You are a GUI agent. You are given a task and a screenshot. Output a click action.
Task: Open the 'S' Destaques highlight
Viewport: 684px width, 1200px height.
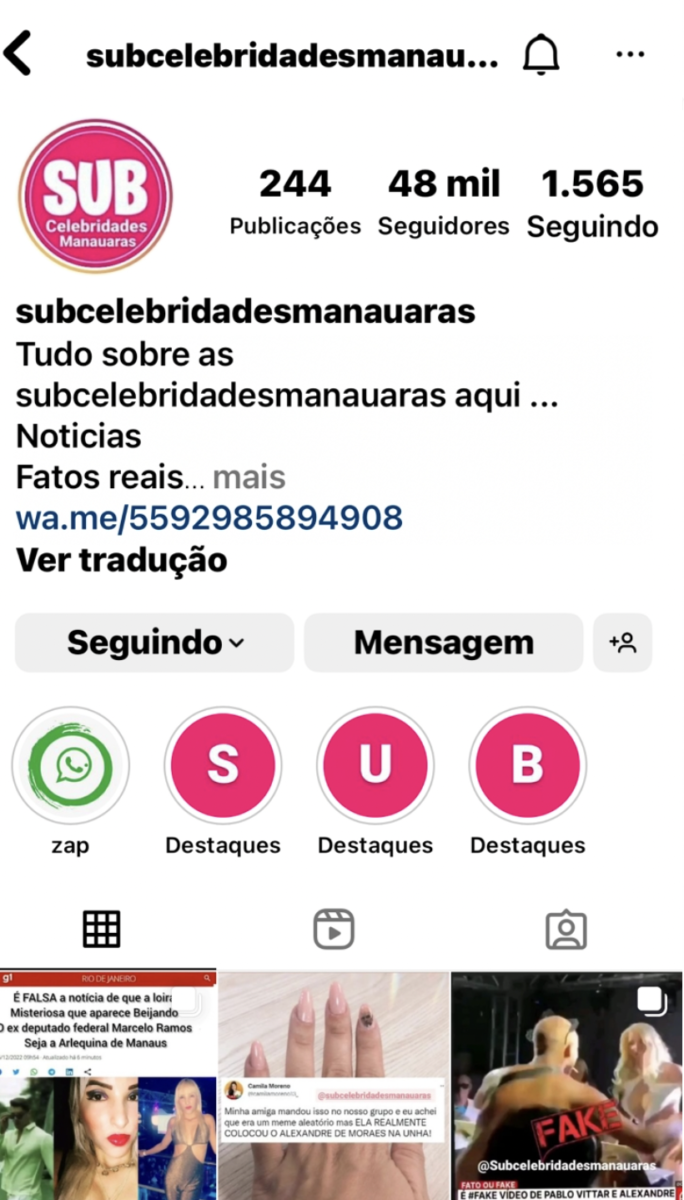[x=223, y=766]
